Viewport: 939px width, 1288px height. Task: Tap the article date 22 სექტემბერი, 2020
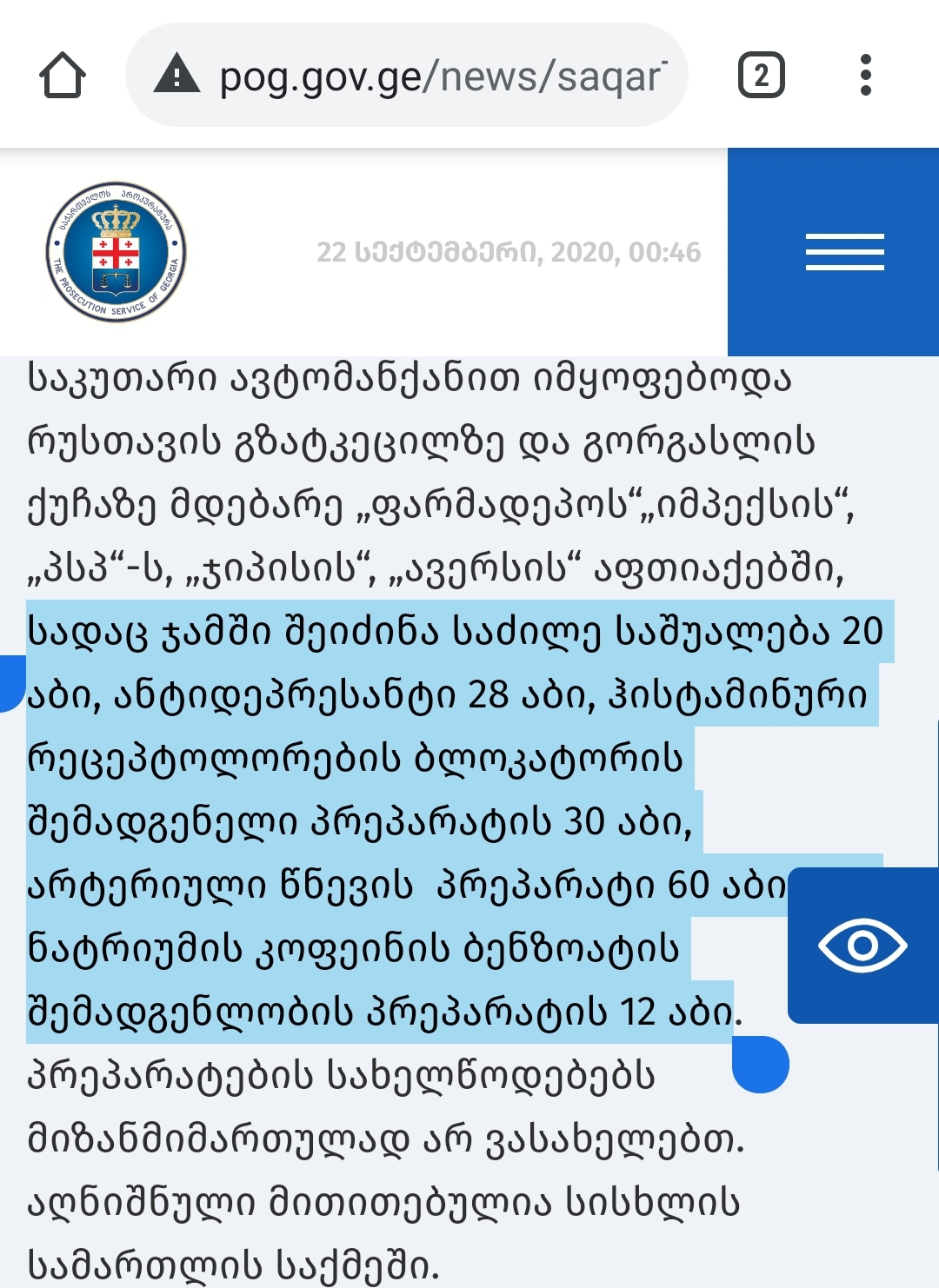(509, 252)
